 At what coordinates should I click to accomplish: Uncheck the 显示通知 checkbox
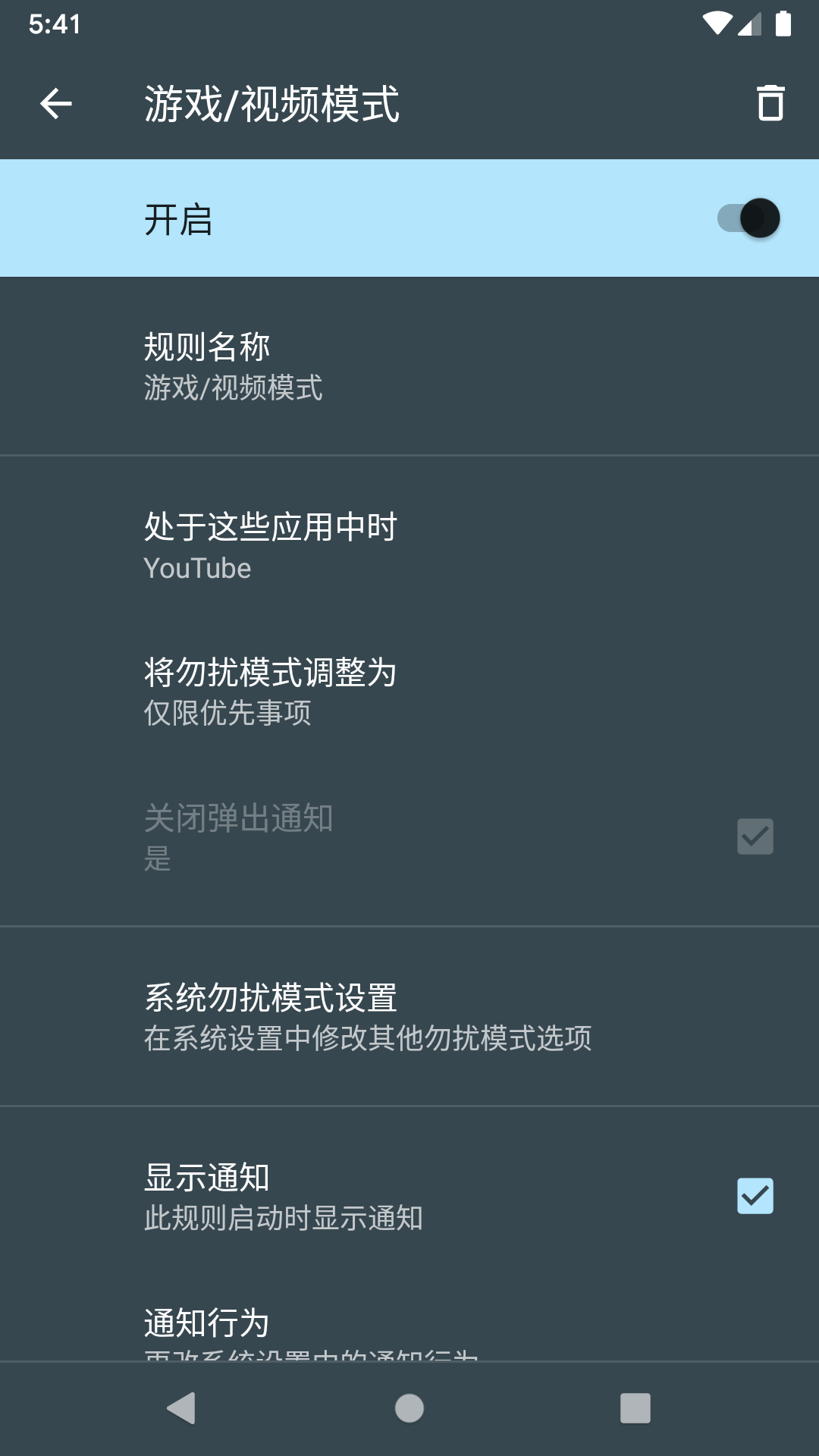755,1196
